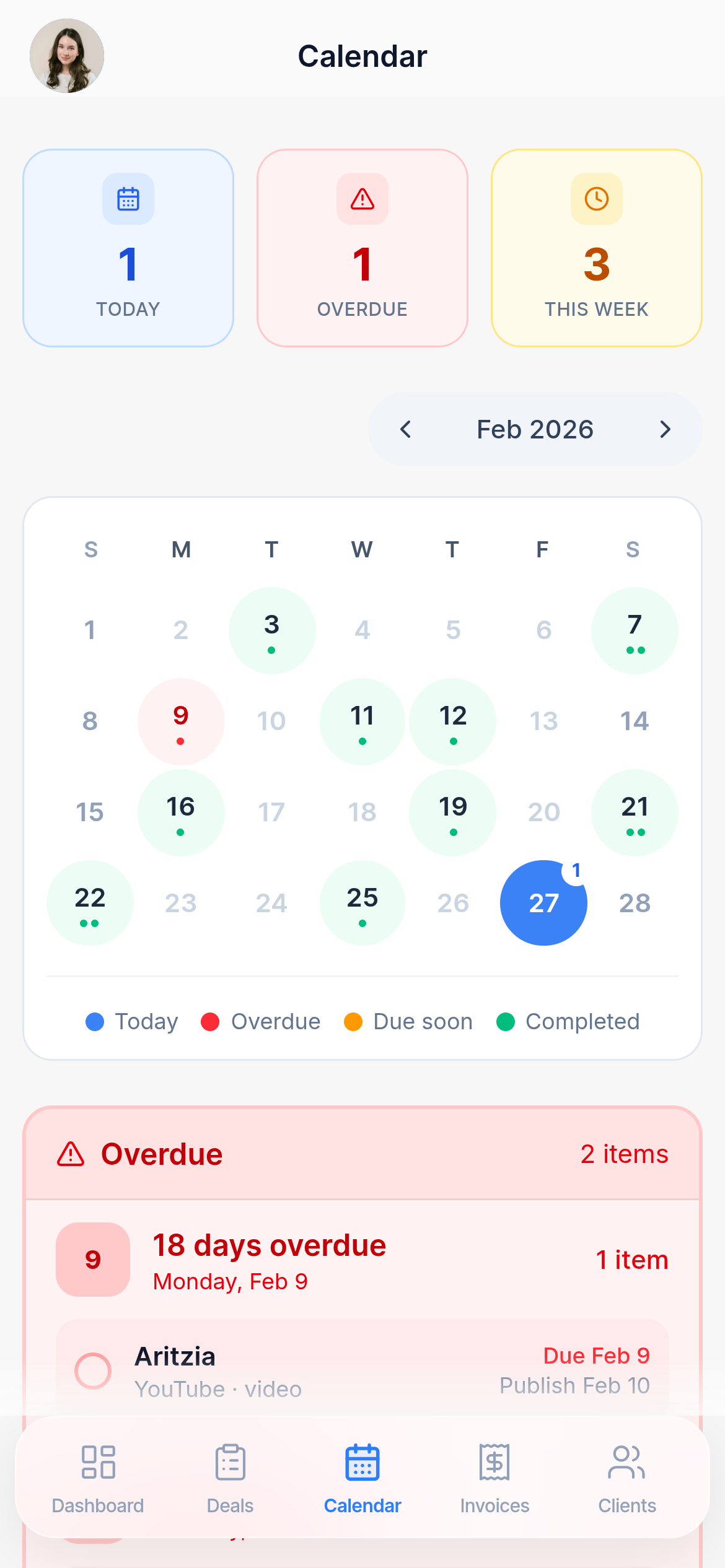Screen dimensions: 725x1568
Task: Click the warning icon on the Overdue card
Action: pos(362,199)
